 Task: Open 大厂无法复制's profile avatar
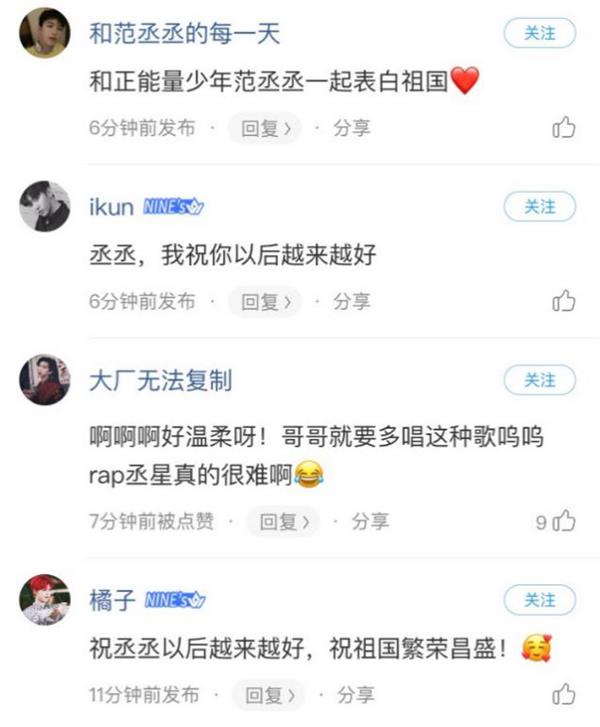tap(45, 381)
